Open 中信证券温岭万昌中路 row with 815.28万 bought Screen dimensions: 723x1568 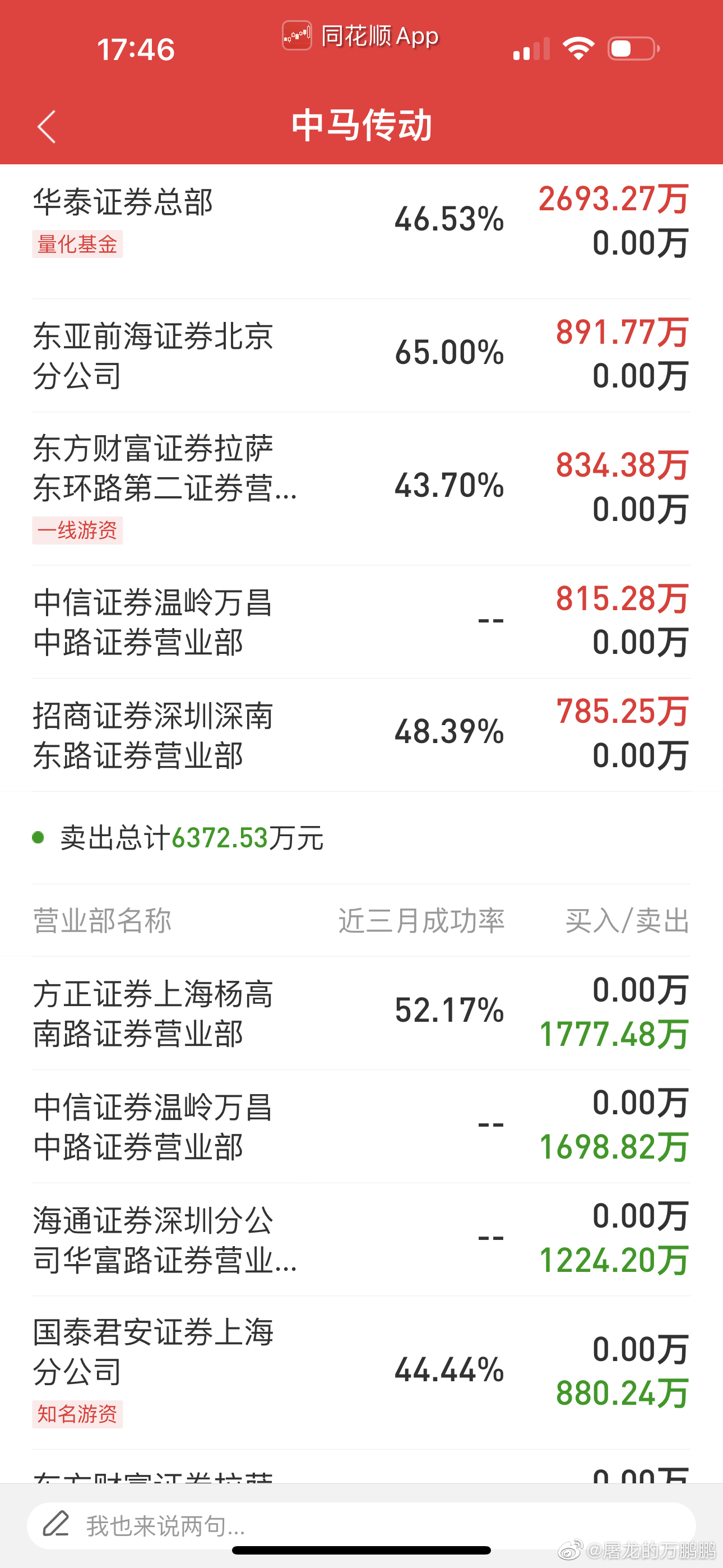pos(361,621)
